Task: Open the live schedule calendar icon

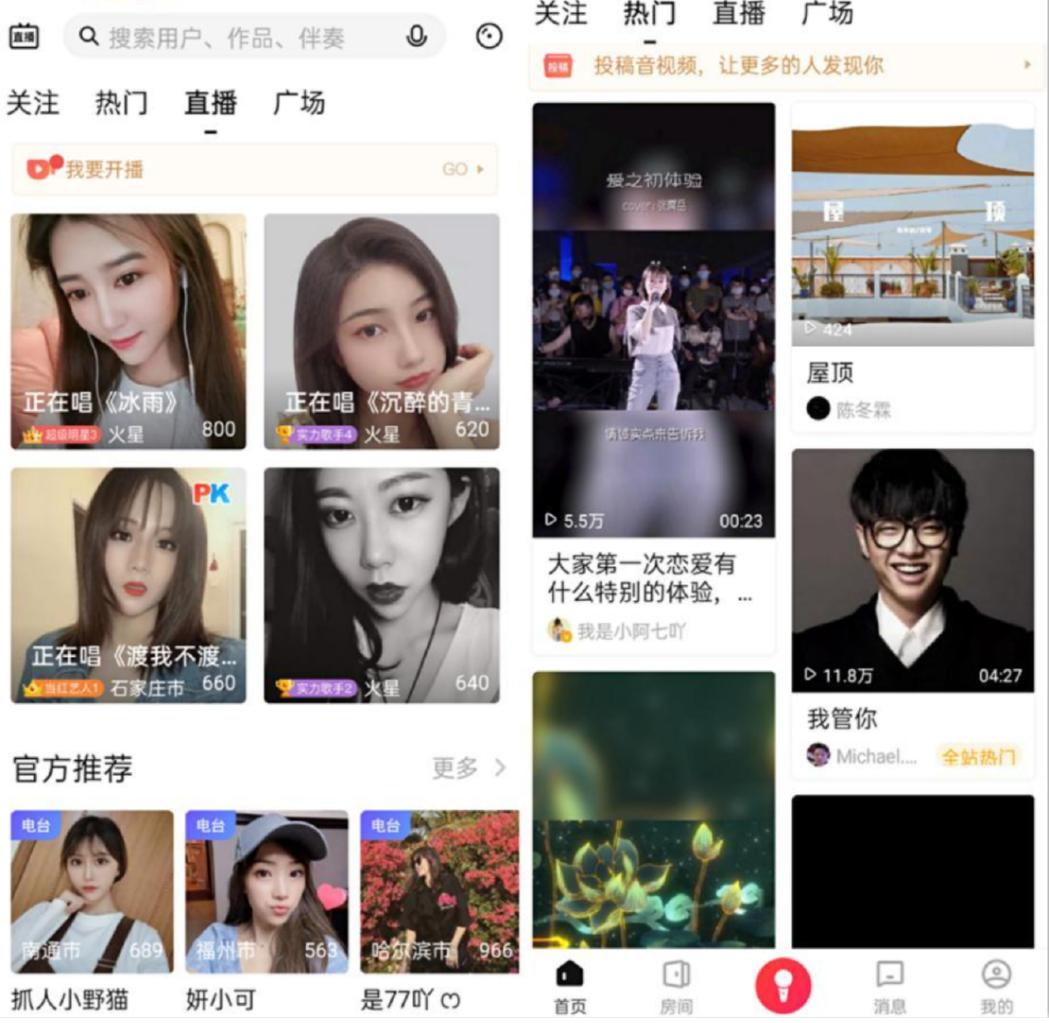Action: click(x=23, y=37)
